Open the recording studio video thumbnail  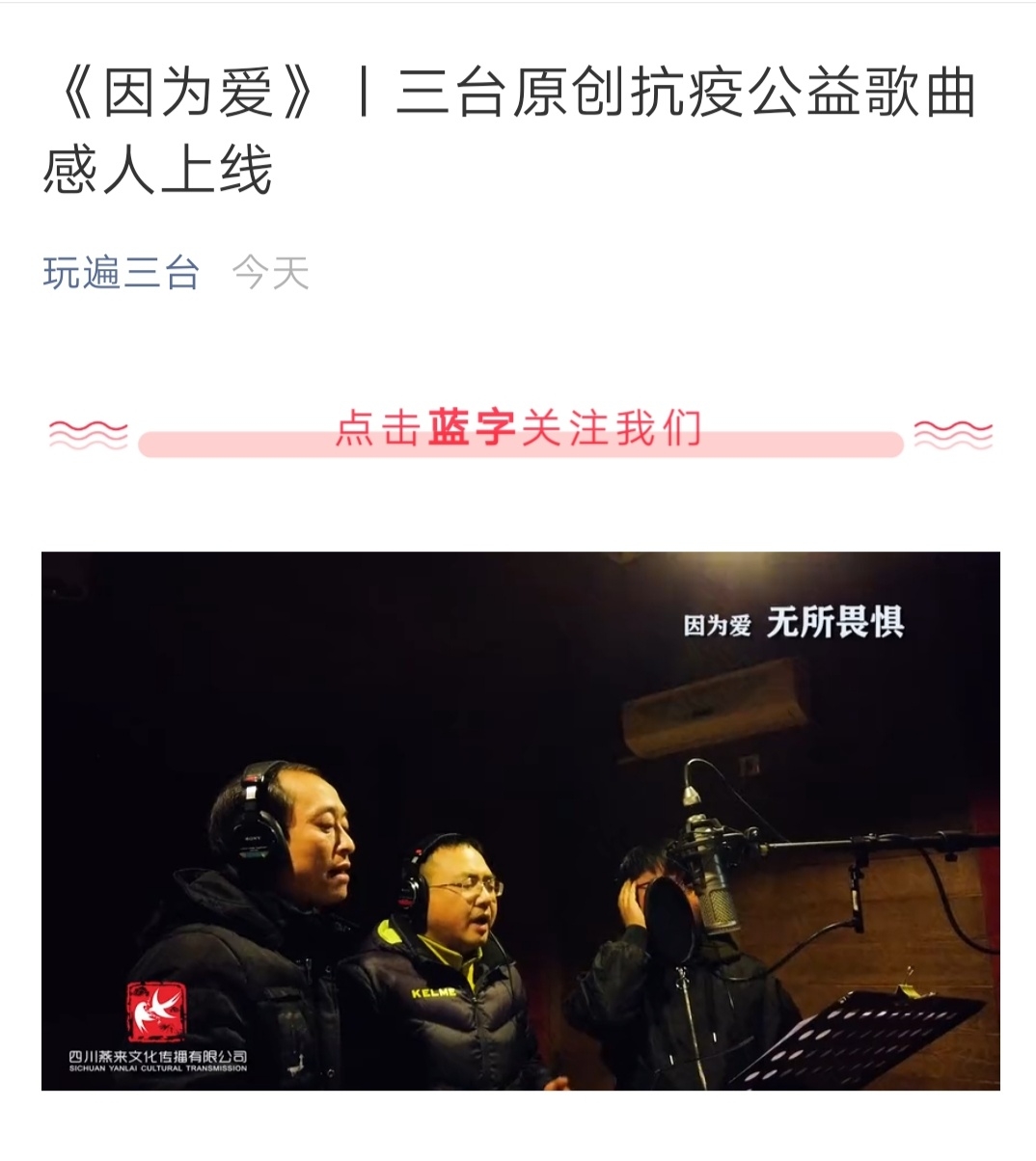(520, 821)
